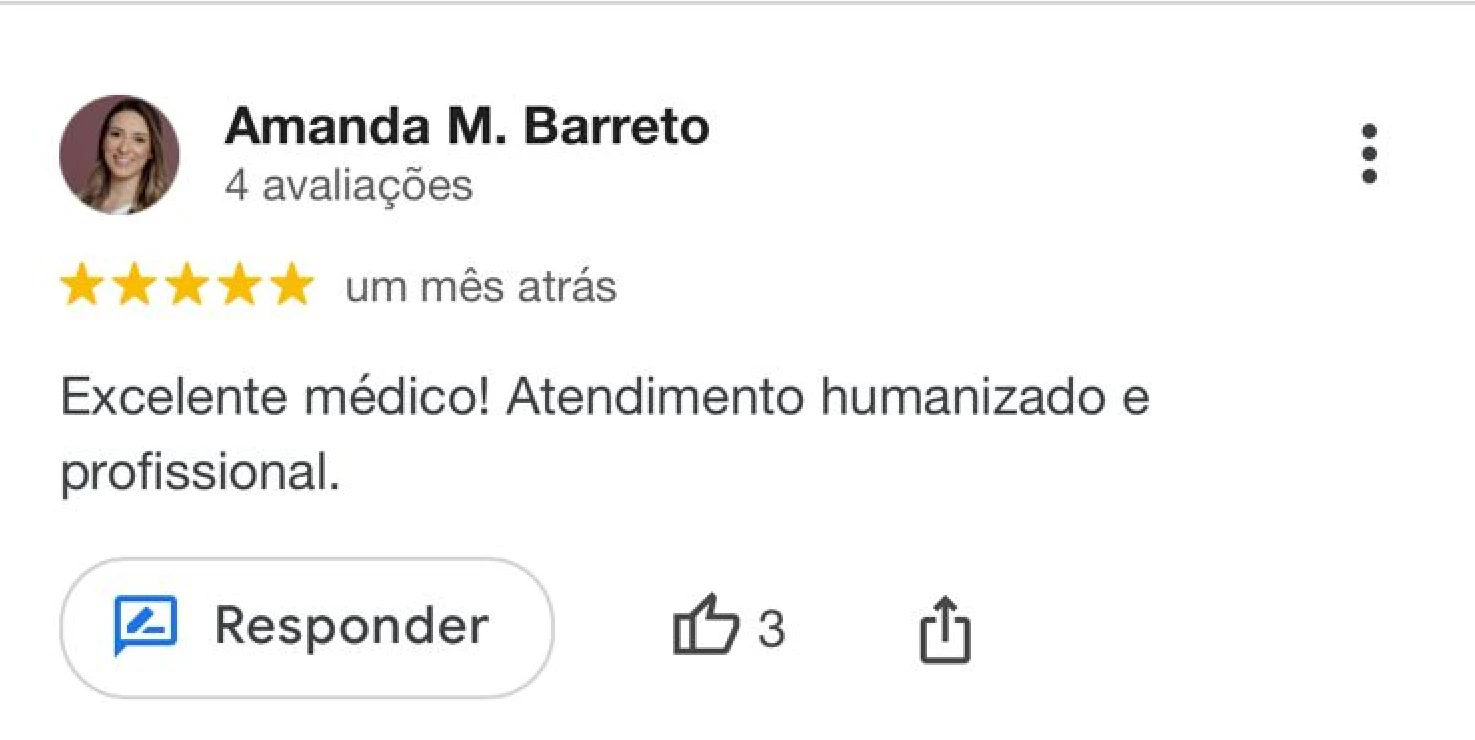
Task: Open the overflow menu on Amanda's review
Action: pyautogui.click(x=1369, y=154)
